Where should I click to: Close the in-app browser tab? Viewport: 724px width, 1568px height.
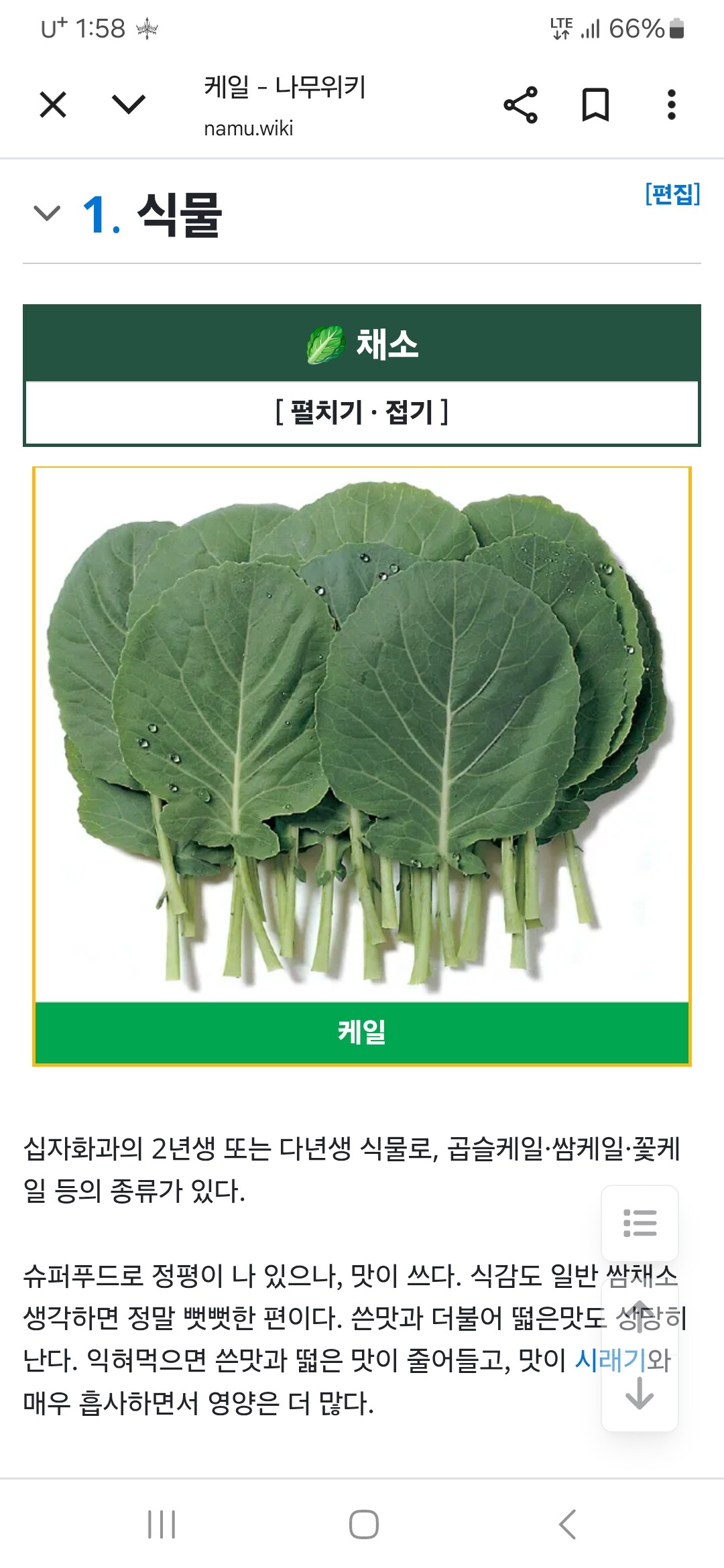click(53, 105)
